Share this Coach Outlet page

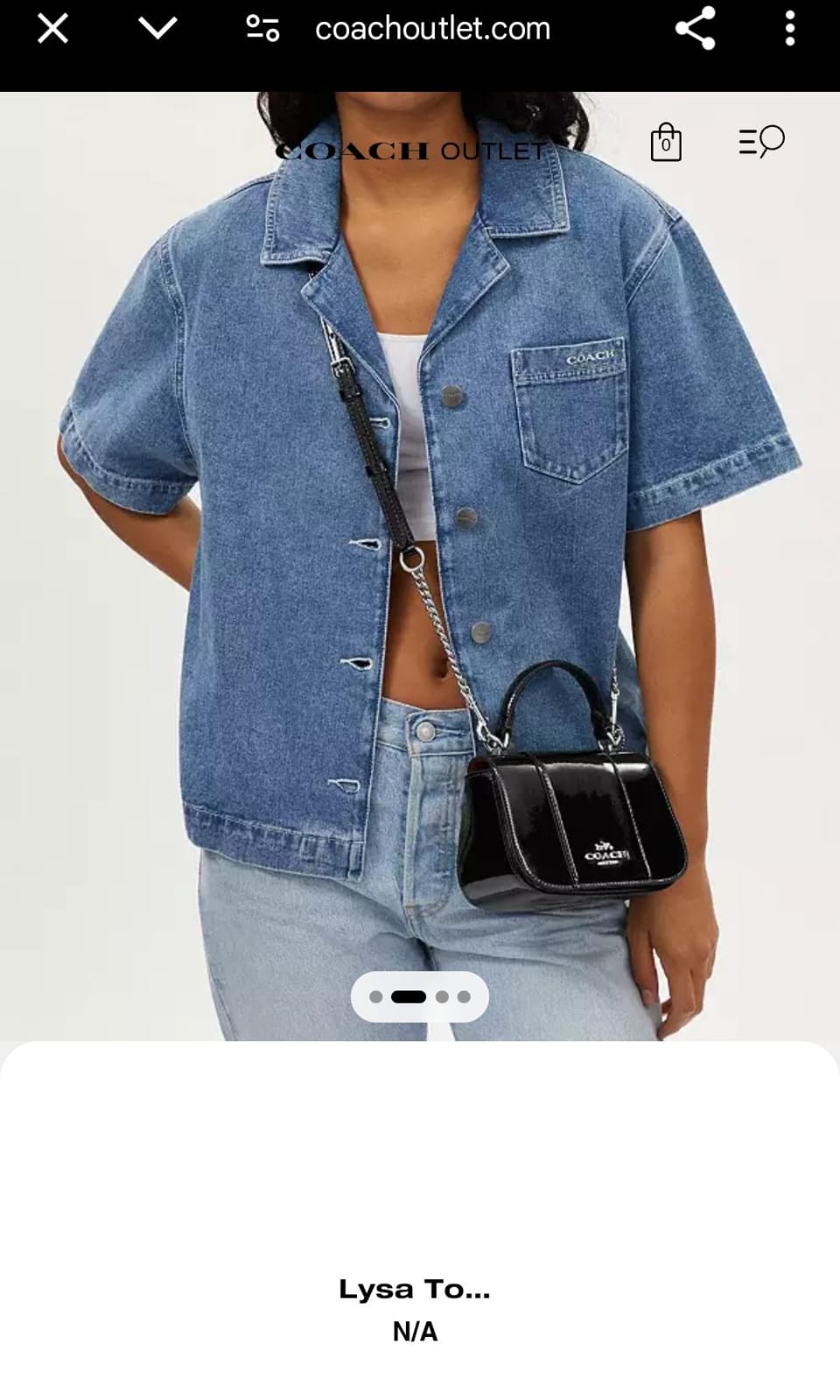coord(696,29)
